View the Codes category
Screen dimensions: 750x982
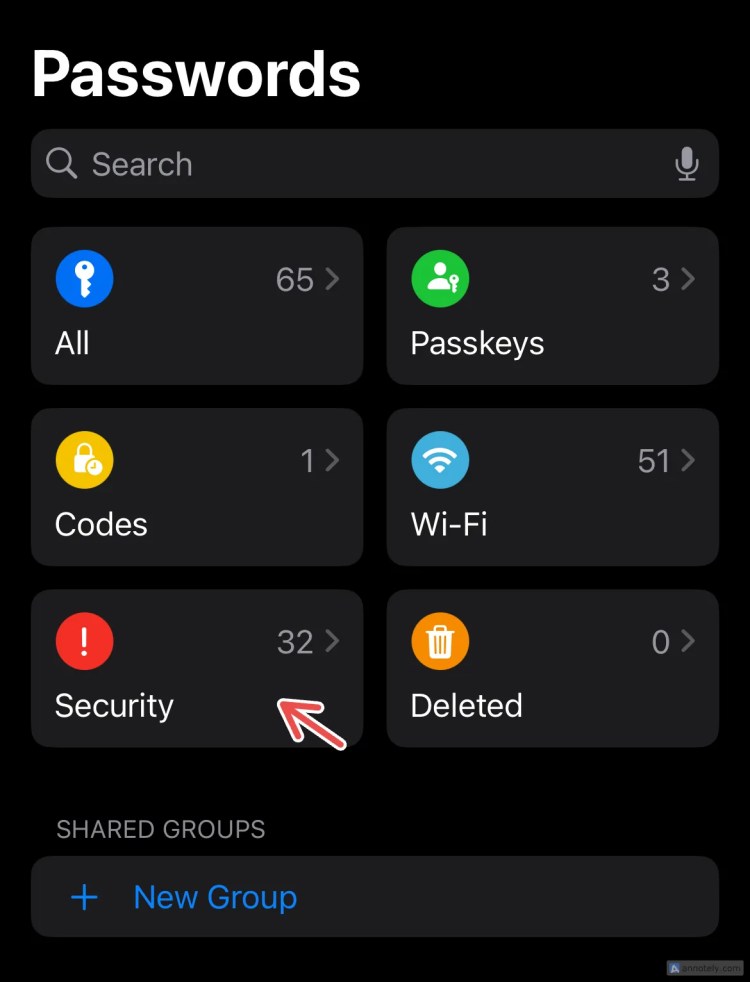point(197,487)
